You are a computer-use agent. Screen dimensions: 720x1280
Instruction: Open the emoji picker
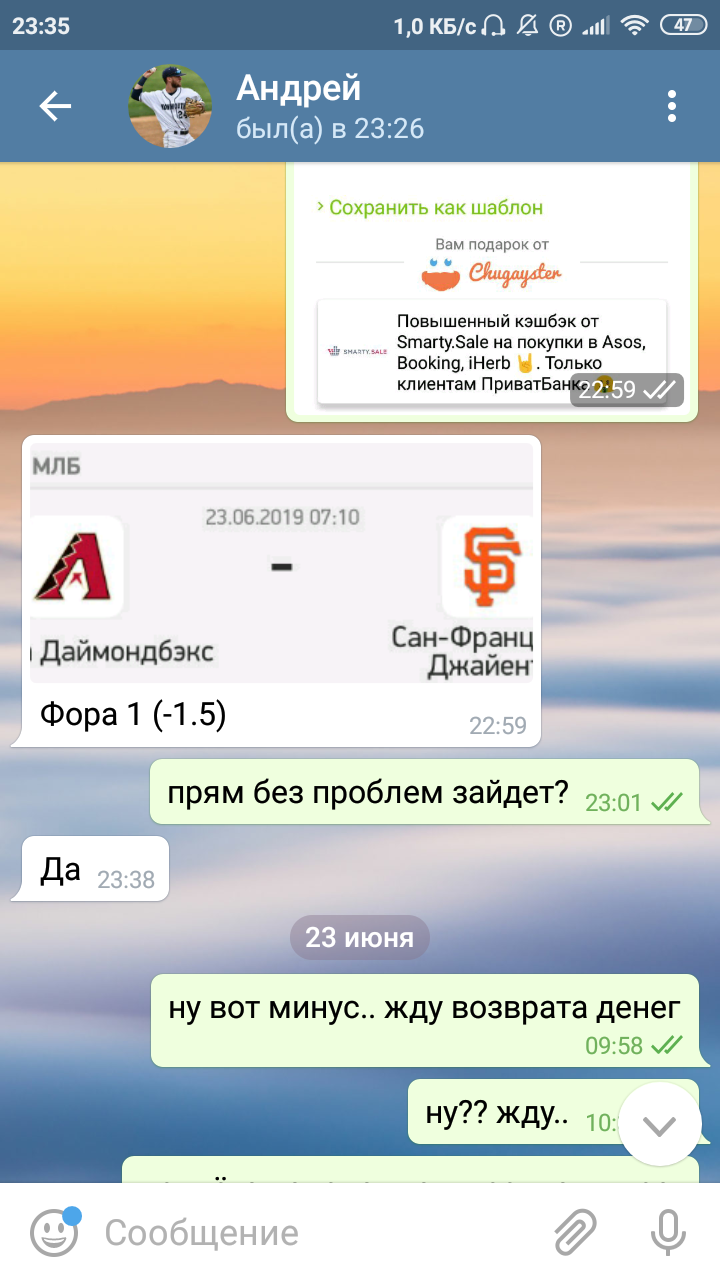click(55, 1232)
